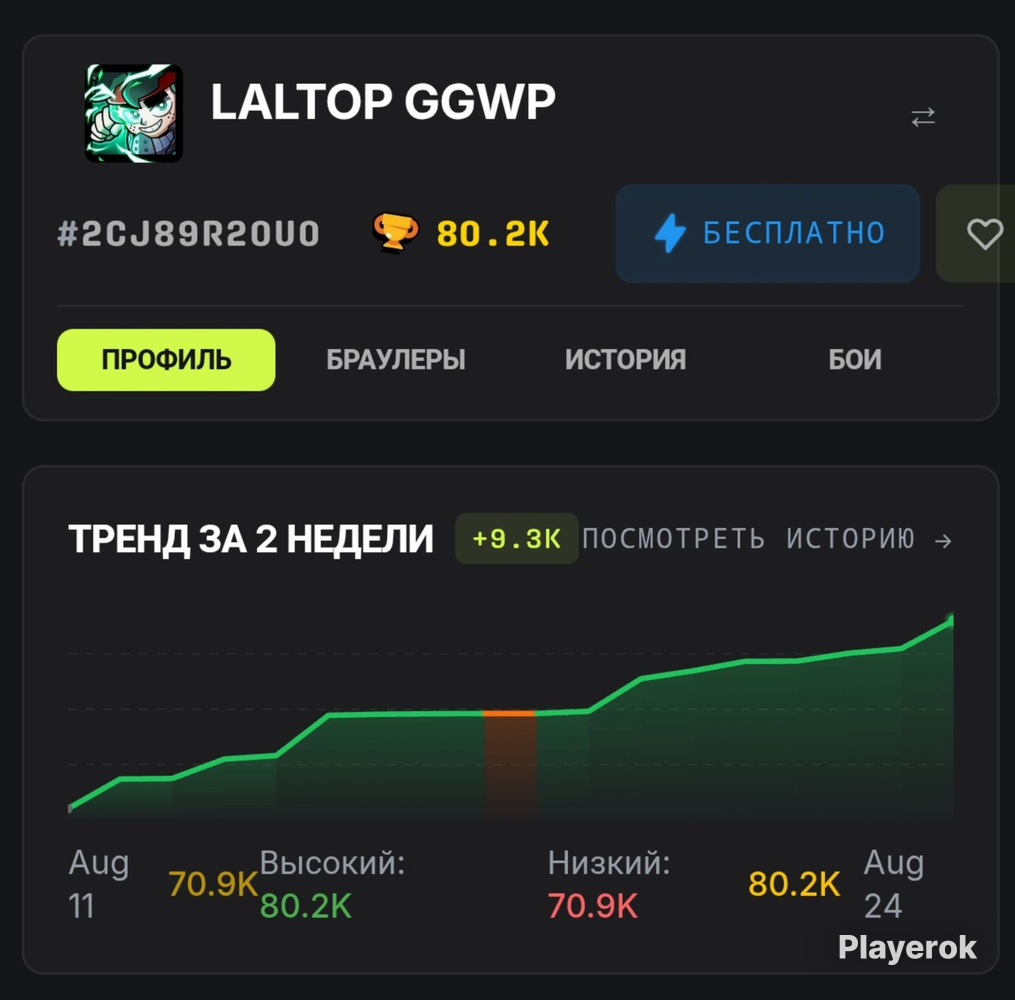Screen dimensions: 1015x1000
Task: Open the ПОСМОТРЕТЬ ИСТОРИЮ link
Action: (767, 539)
